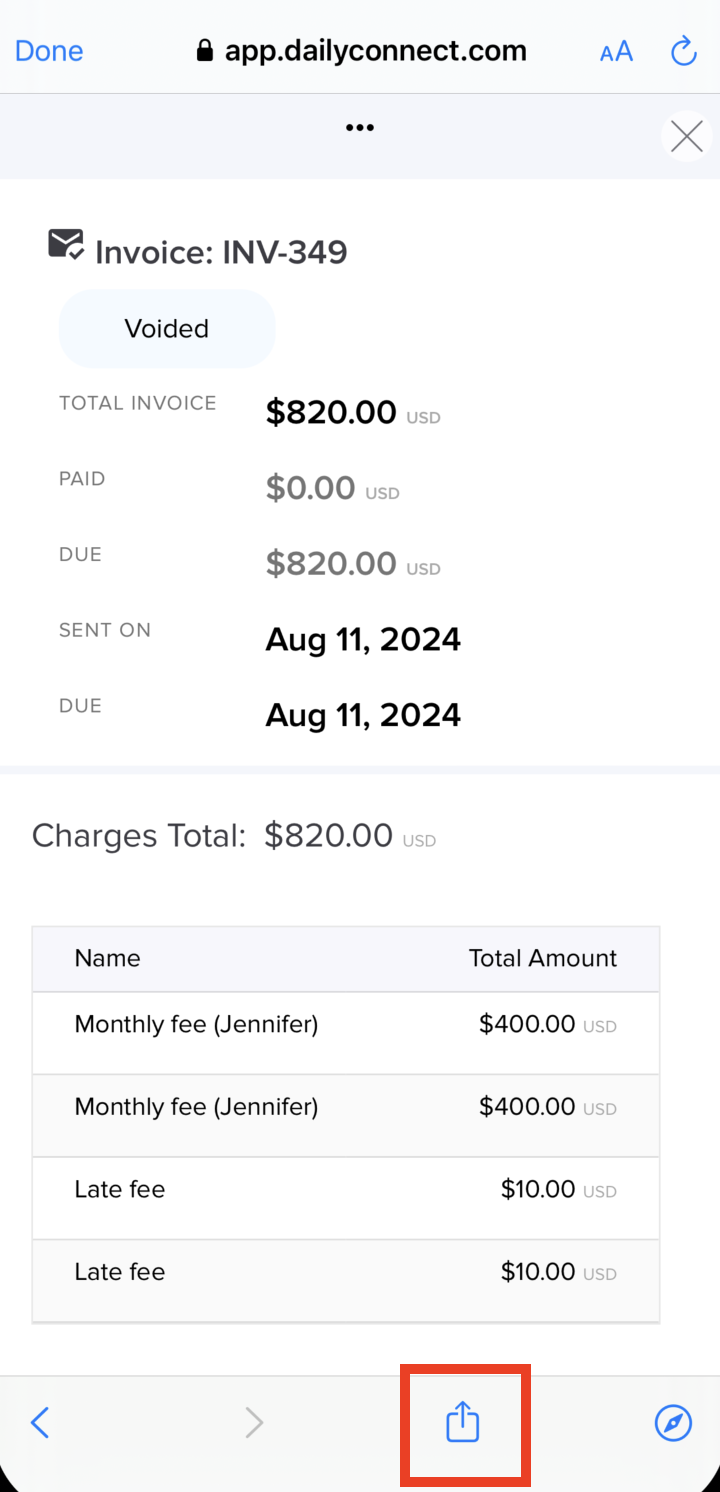
Task: Go back to the previous page
Action: coord(40,1422)
